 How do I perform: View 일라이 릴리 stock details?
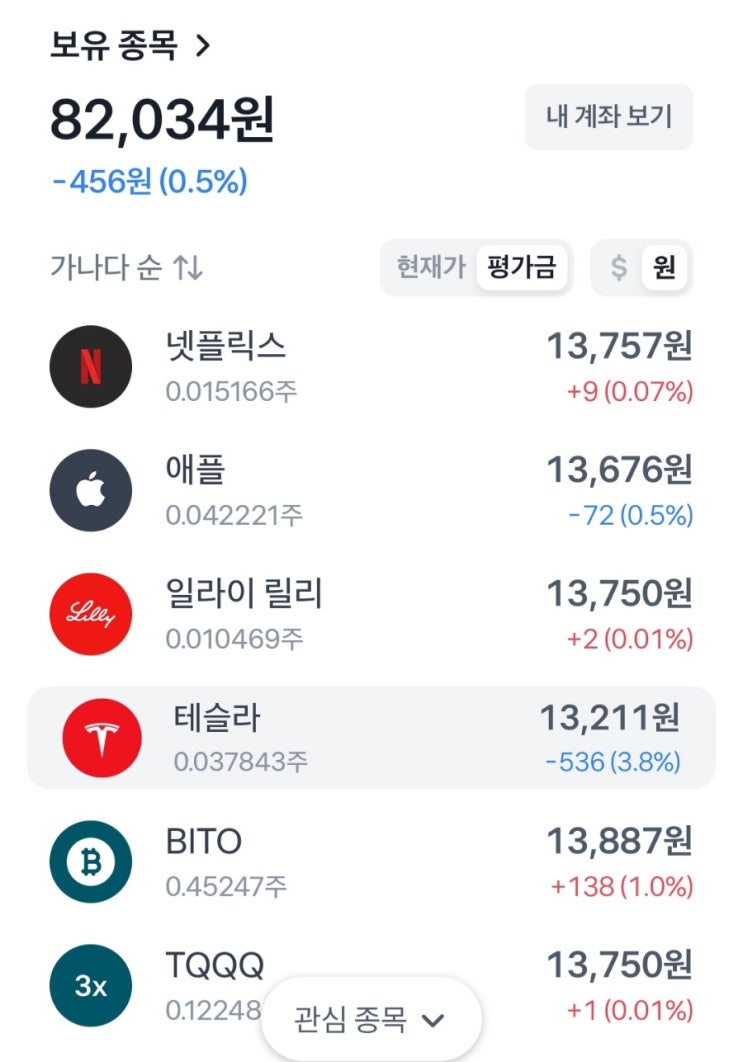(x=370, y=613)
